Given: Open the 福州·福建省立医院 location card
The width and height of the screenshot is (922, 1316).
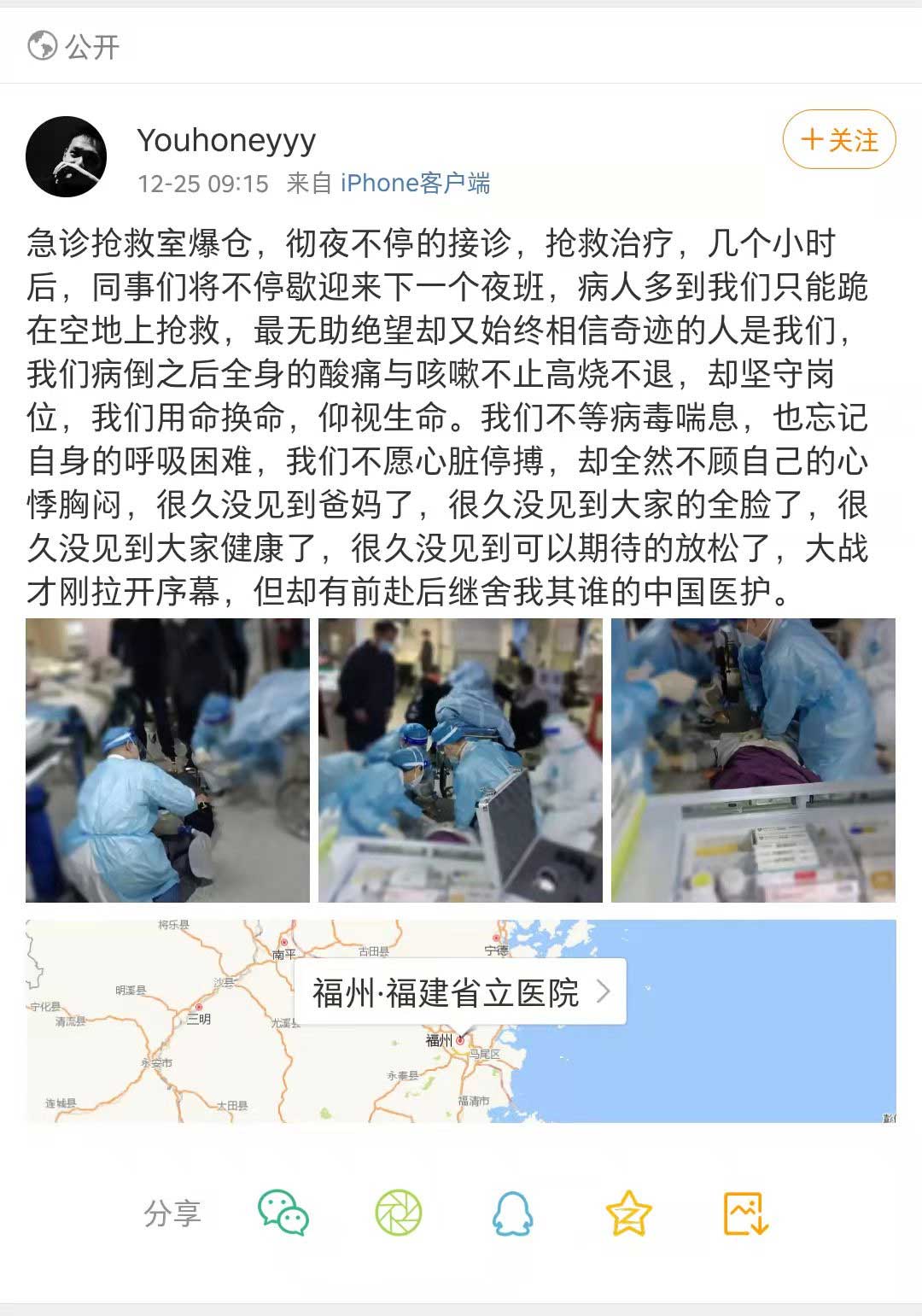Looking at the screenshot, I should (x=460, y=991).
